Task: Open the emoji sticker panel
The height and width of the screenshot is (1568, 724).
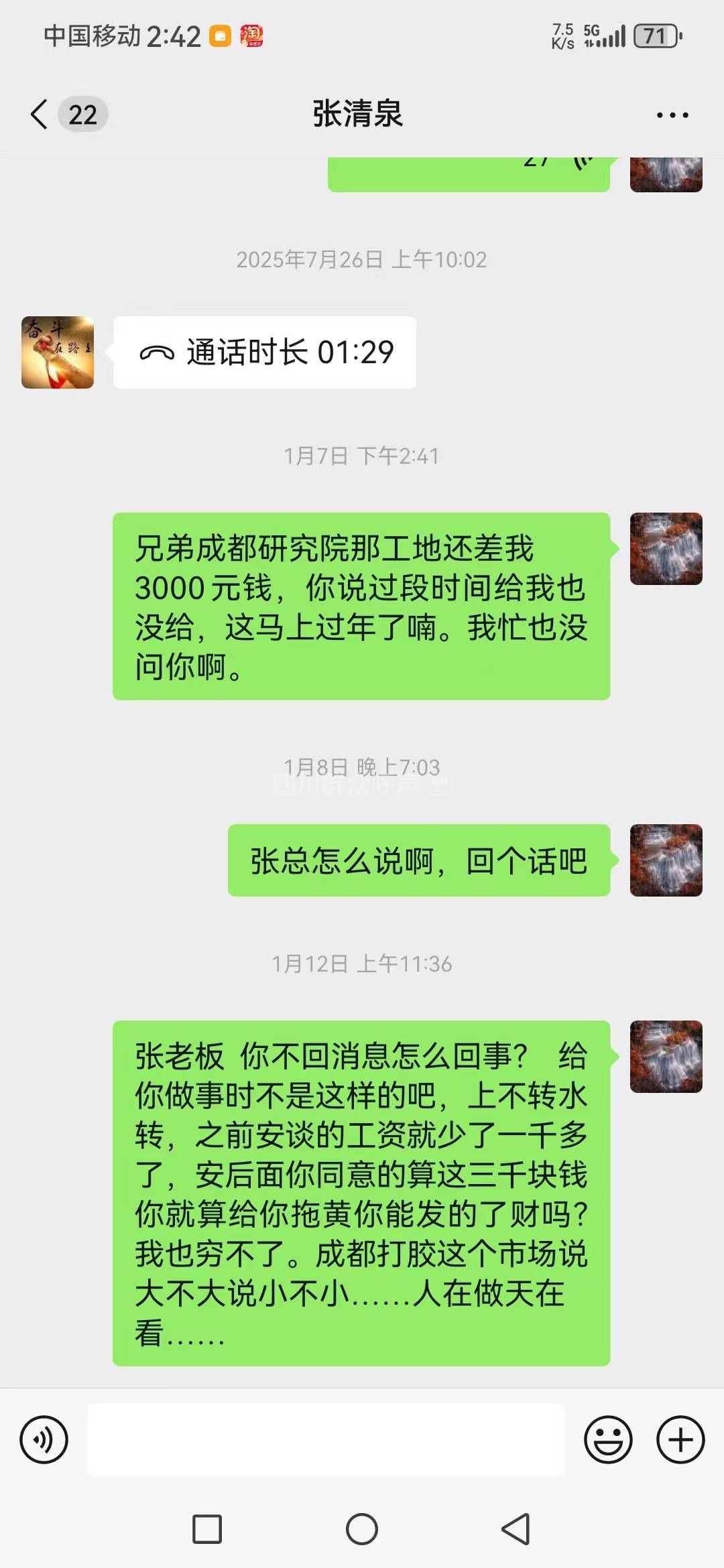Action: click(x=608, y=1439)
